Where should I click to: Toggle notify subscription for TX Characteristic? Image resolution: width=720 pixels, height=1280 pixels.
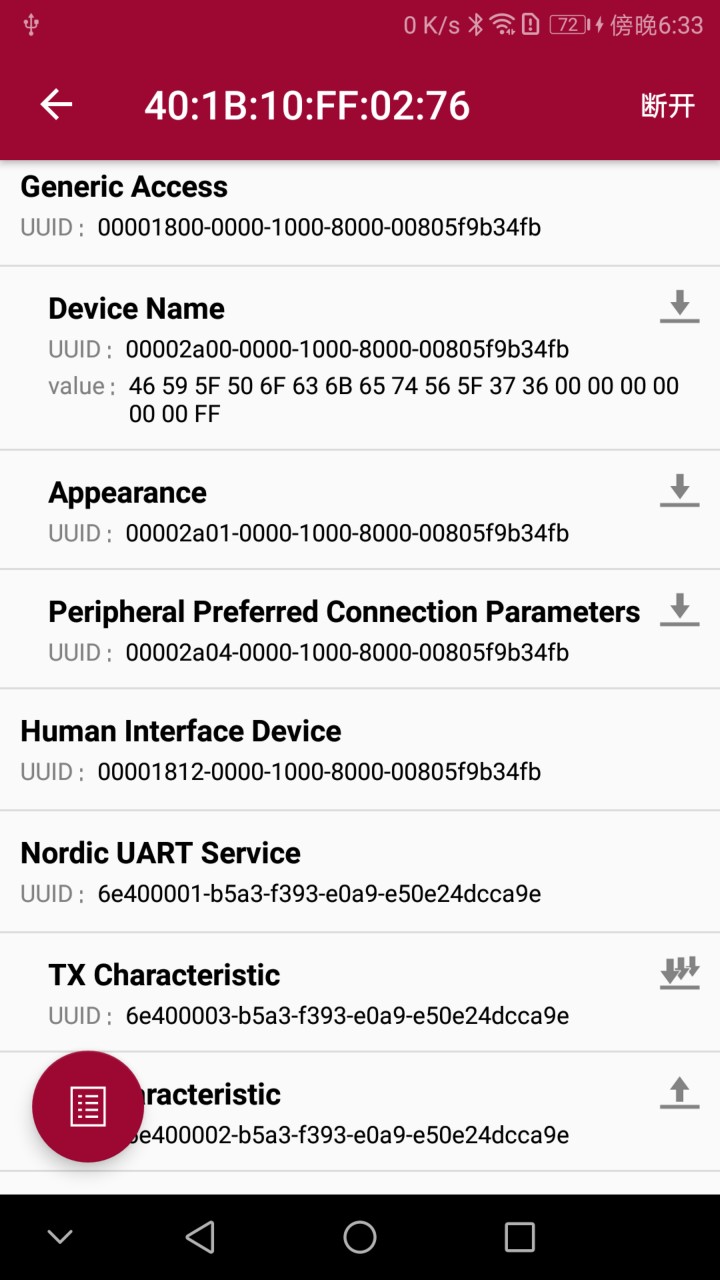point(679,973)
